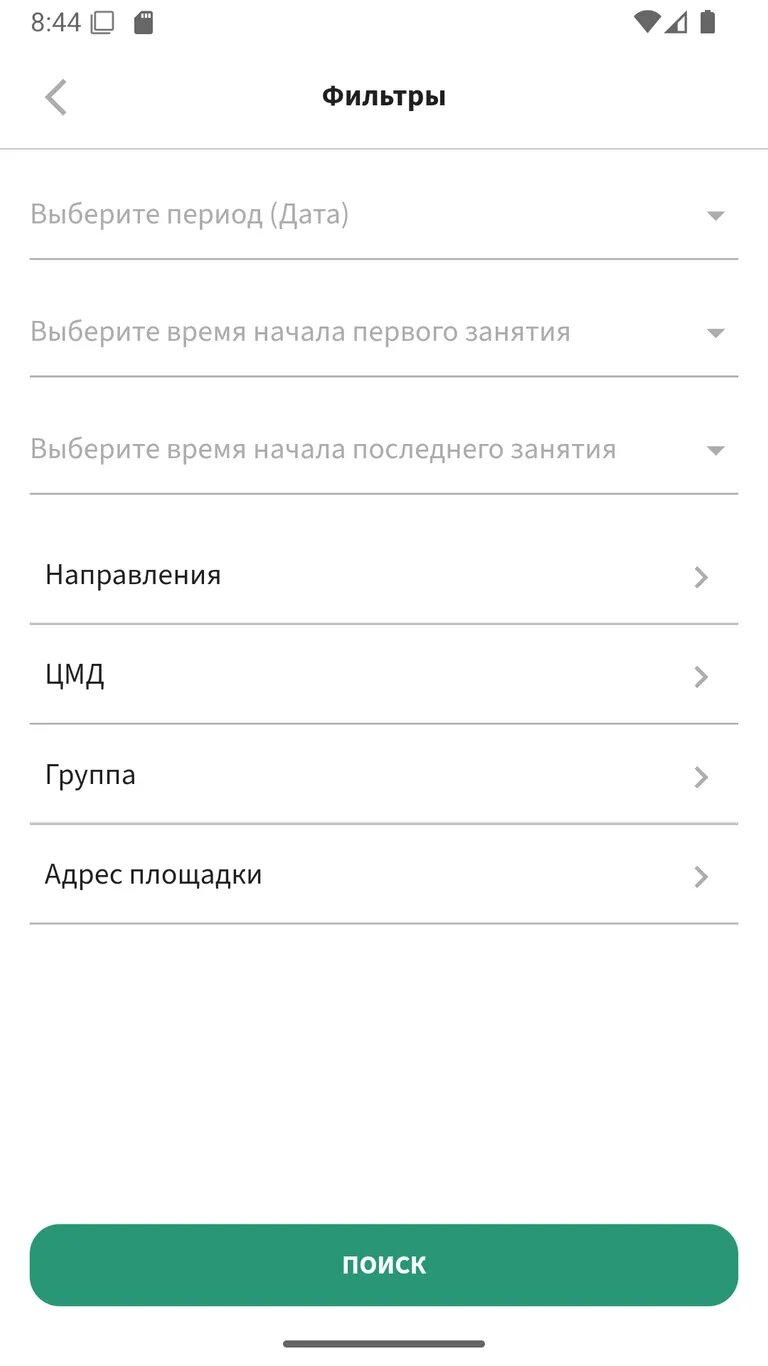The width and height of the screenshot is (768, 1366).
Task: Choose the start time of the last lesson
Action: tap(384, 450)
